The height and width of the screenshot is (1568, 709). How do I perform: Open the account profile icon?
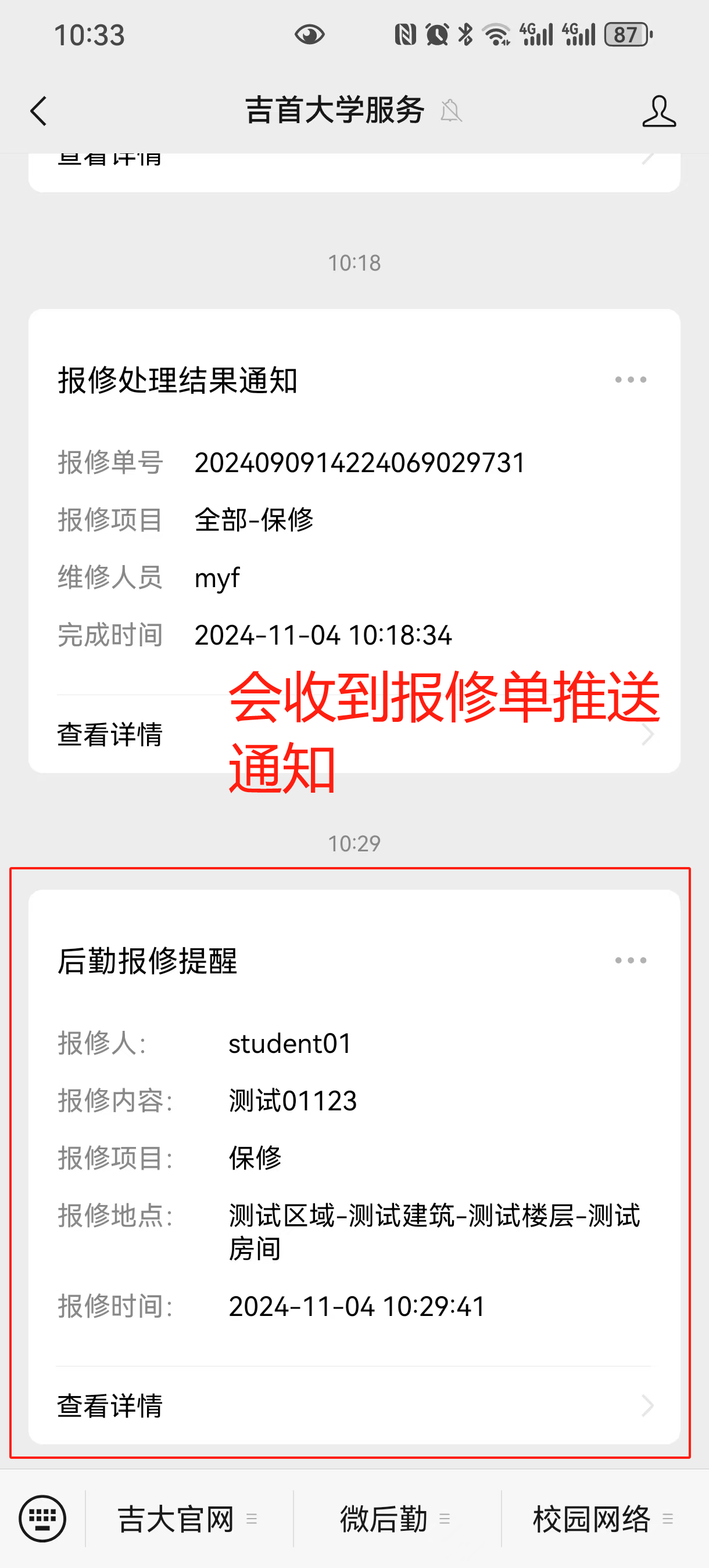pos(658,112)
